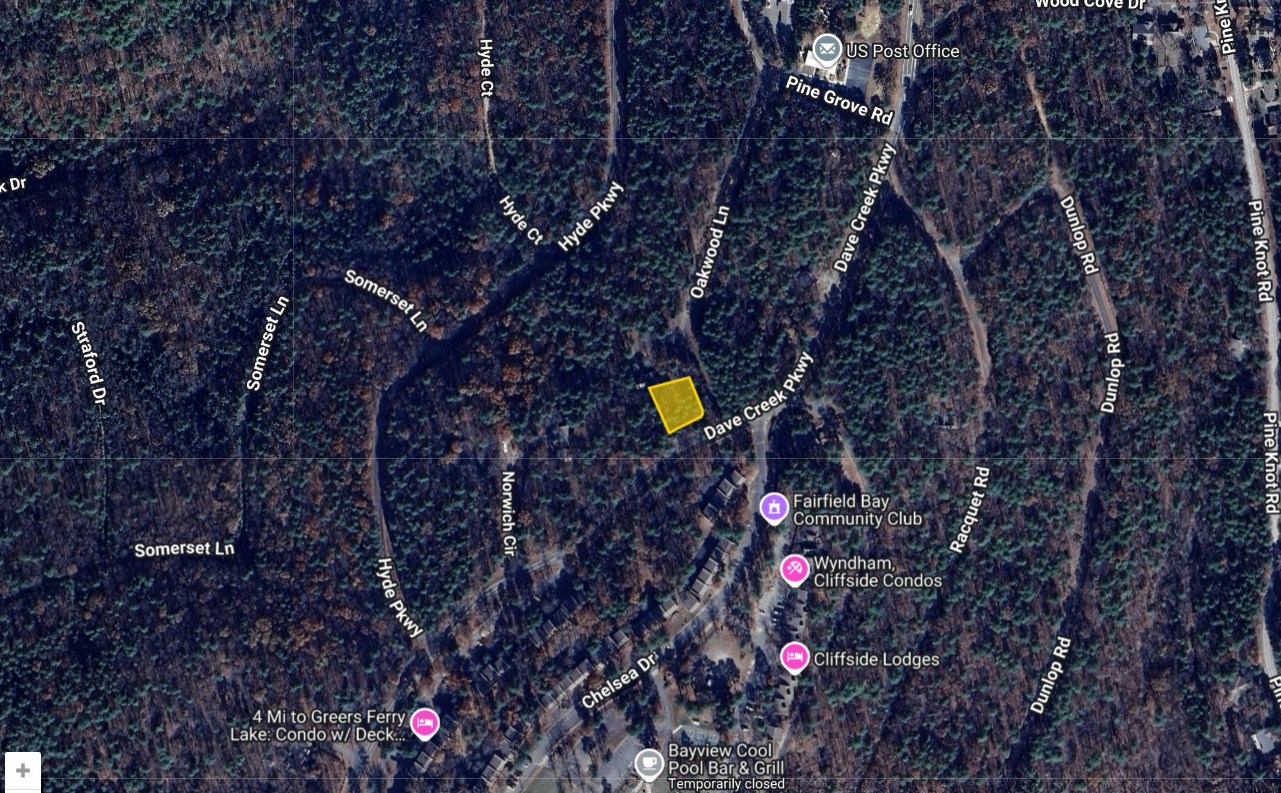Zoom in with the plus button
This screenshot has width=1281, height=793.
point(22,771)
